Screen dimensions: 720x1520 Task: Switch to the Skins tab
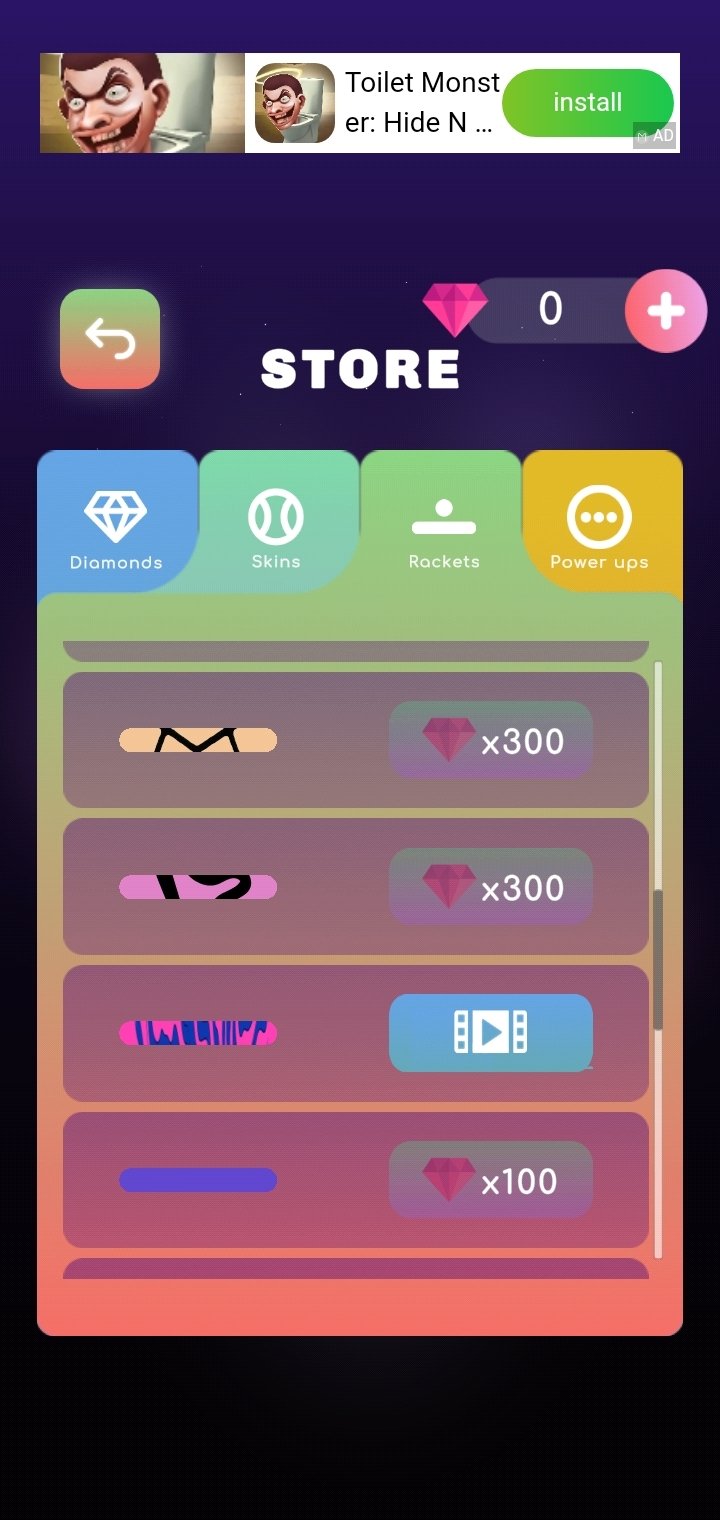coord(276,524)
